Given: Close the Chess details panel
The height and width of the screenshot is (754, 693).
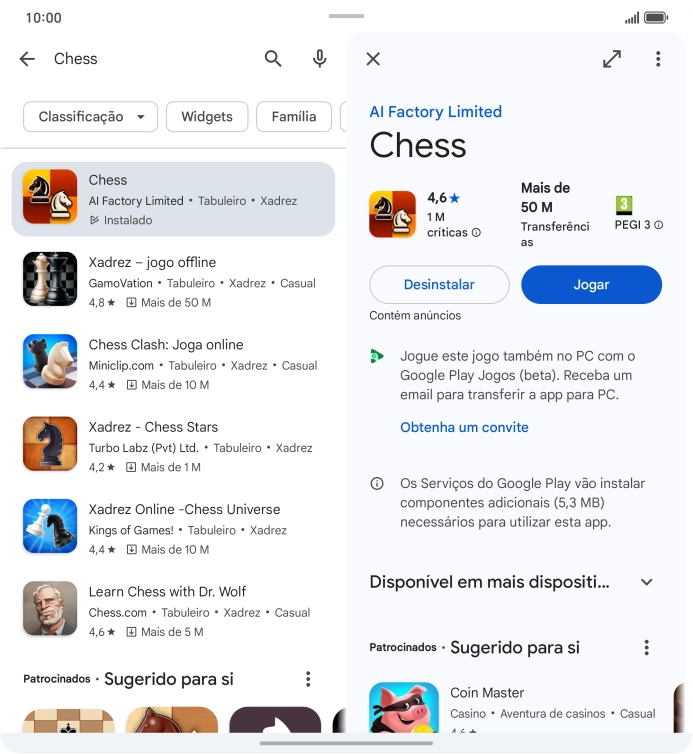Looking at the screenshot, I should 373,59.
